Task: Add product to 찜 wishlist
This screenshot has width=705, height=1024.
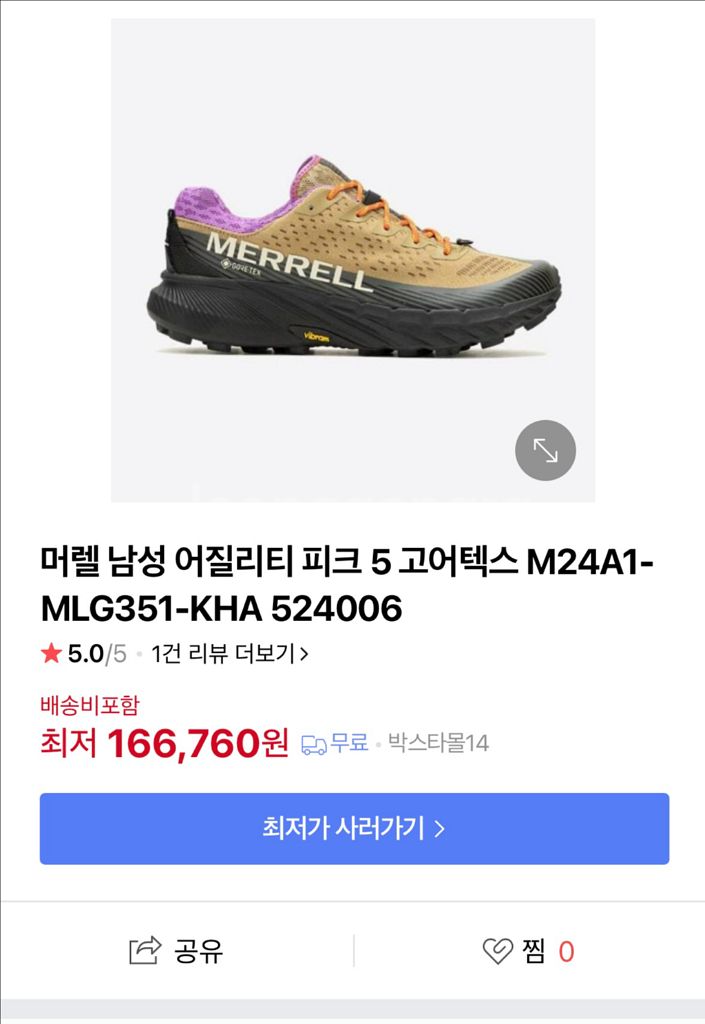Action: pos(528,951)
